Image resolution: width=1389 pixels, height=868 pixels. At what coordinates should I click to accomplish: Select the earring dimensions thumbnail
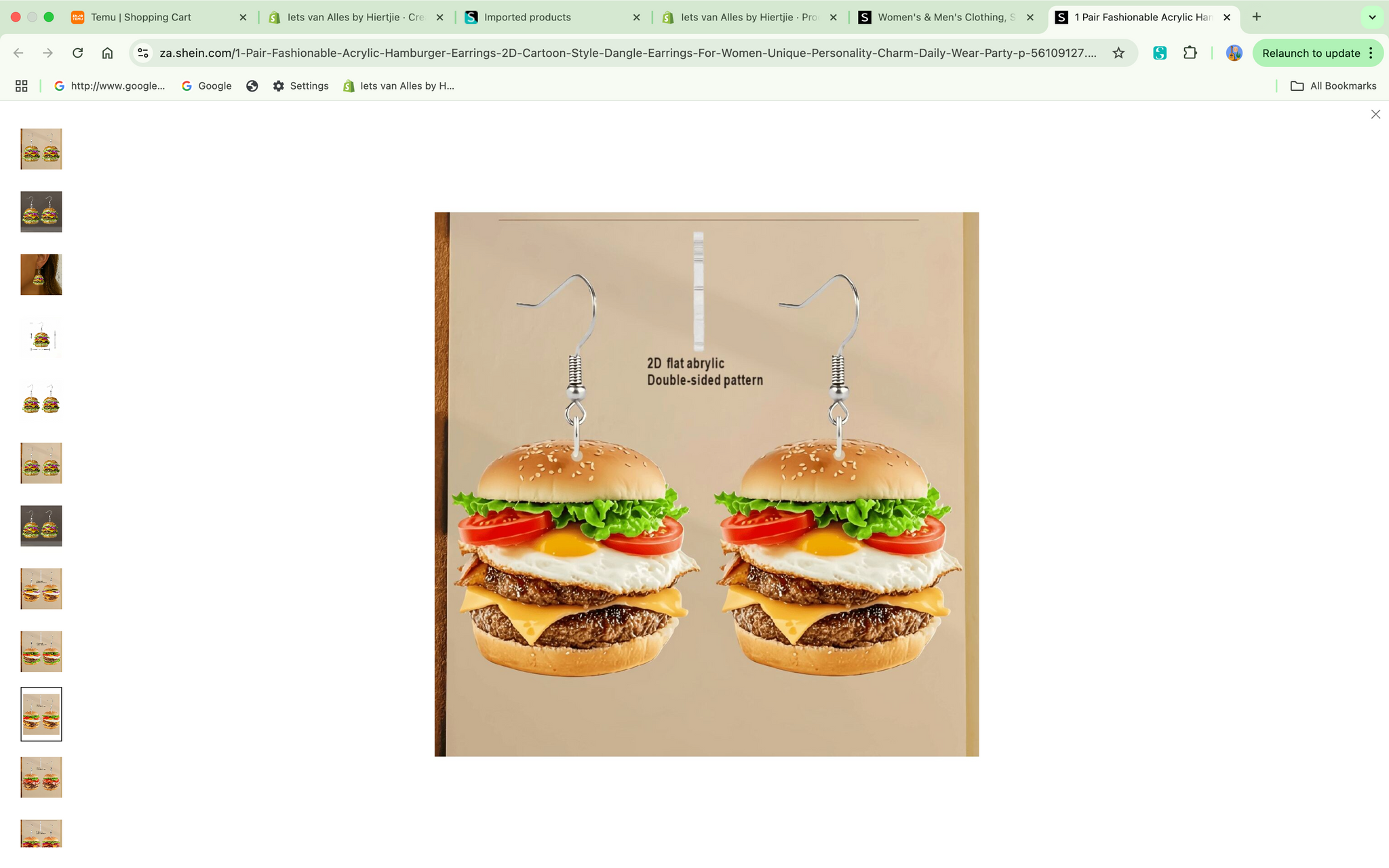coord(41,338)
